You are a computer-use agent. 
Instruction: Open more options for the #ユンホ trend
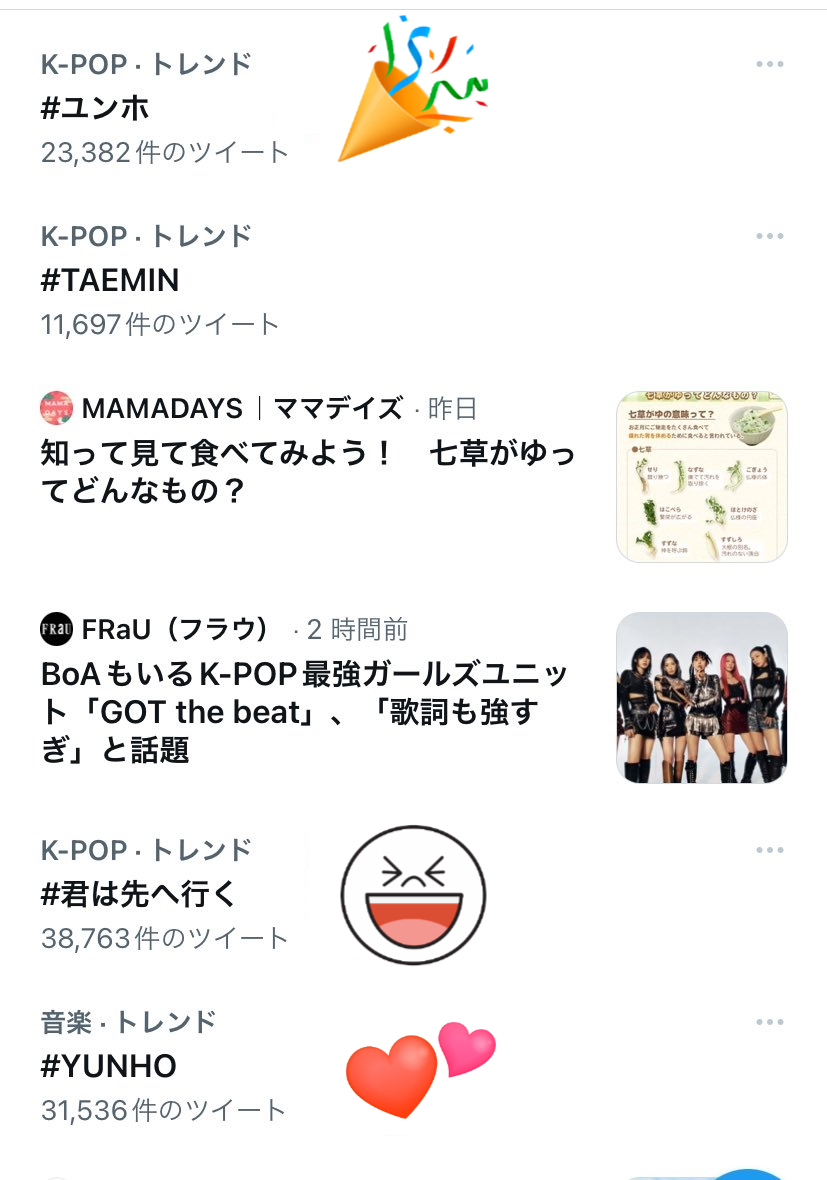[x=769, y=65]
